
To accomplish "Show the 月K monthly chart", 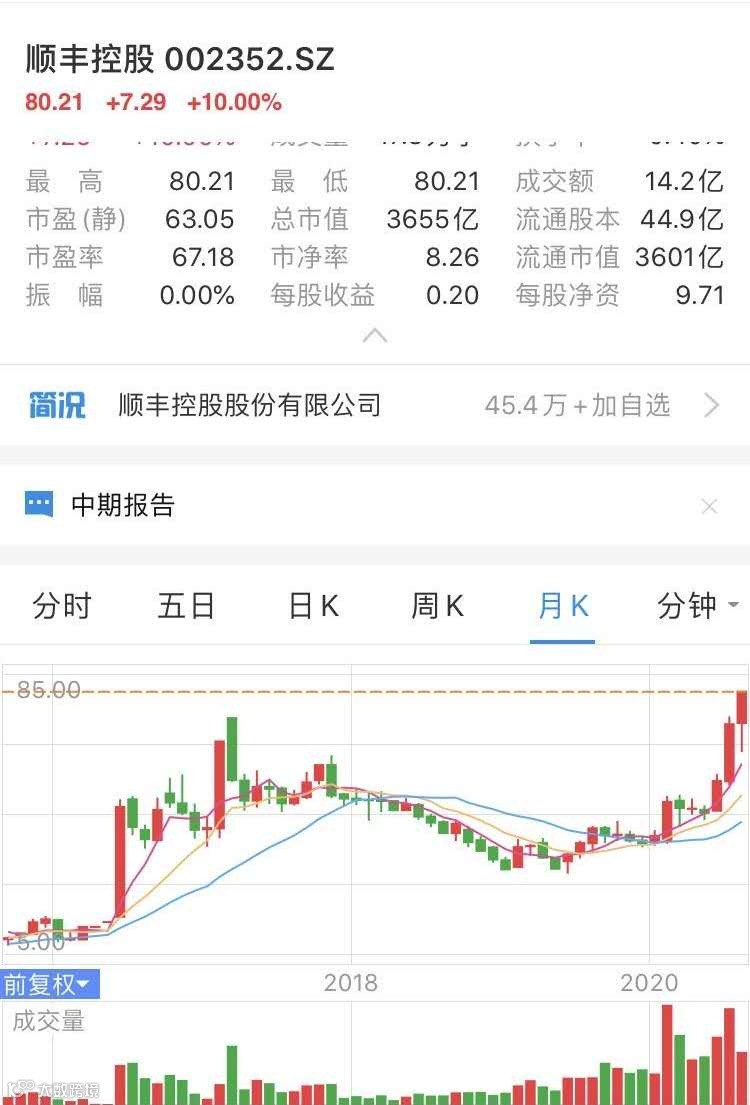I will [563, 606].
